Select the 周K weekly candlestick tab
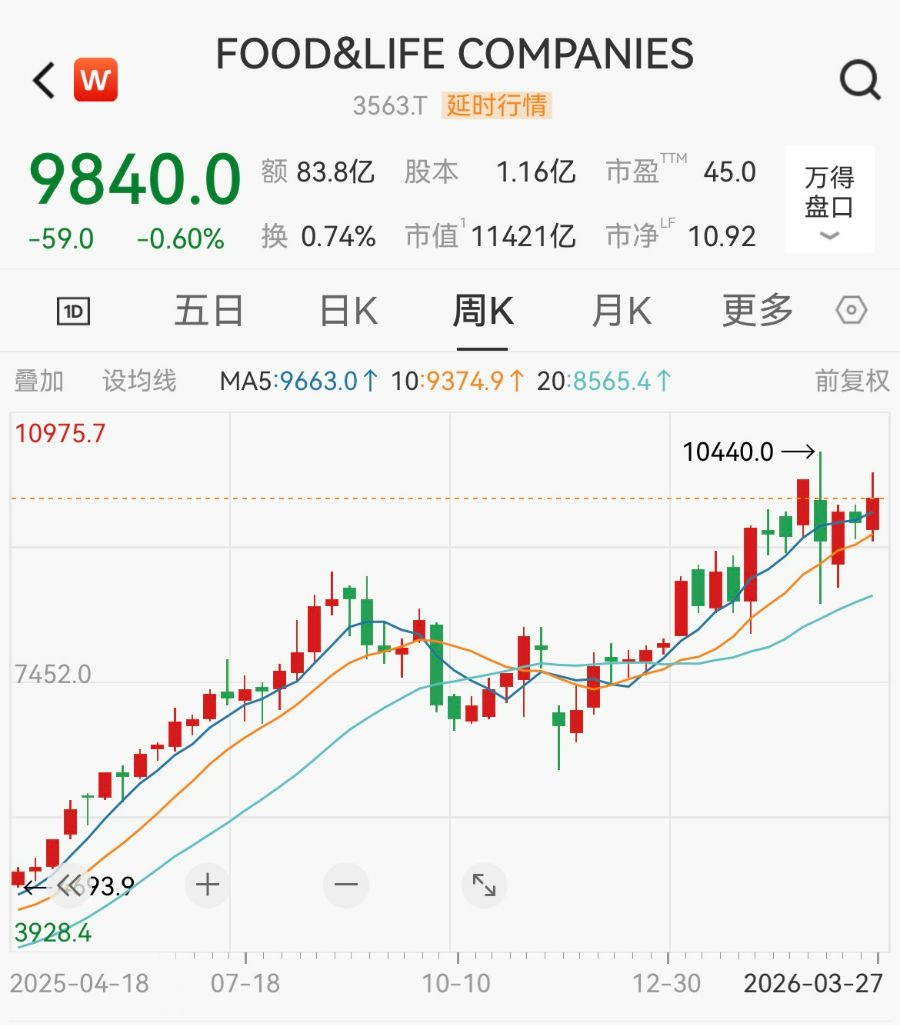 click(x=483, y=312)
